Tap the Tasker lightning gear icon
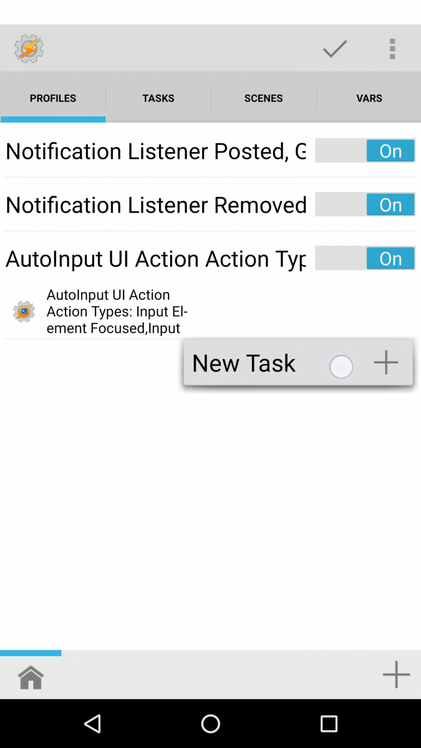This screenshot has width=421, height=748. click(x=29, y=49)
